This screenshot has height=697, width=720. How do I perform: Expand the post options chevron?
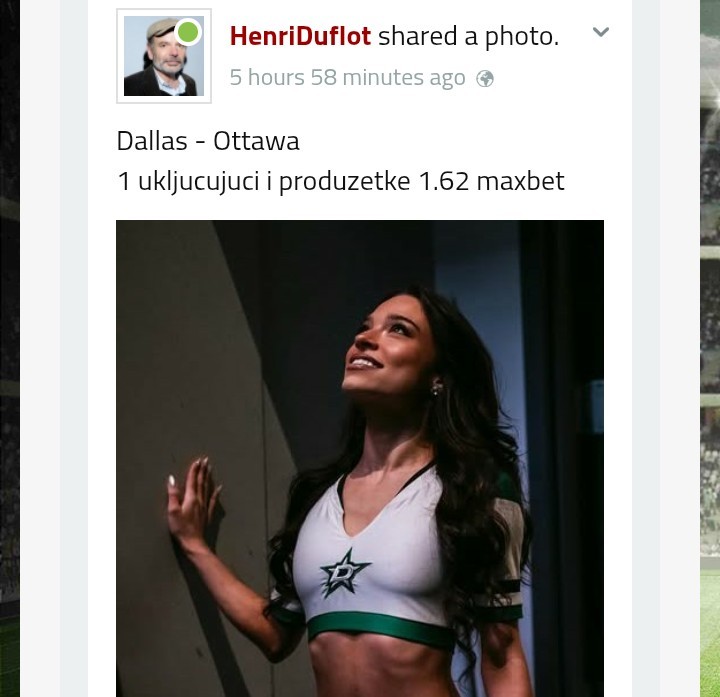(x=601, y=32)
